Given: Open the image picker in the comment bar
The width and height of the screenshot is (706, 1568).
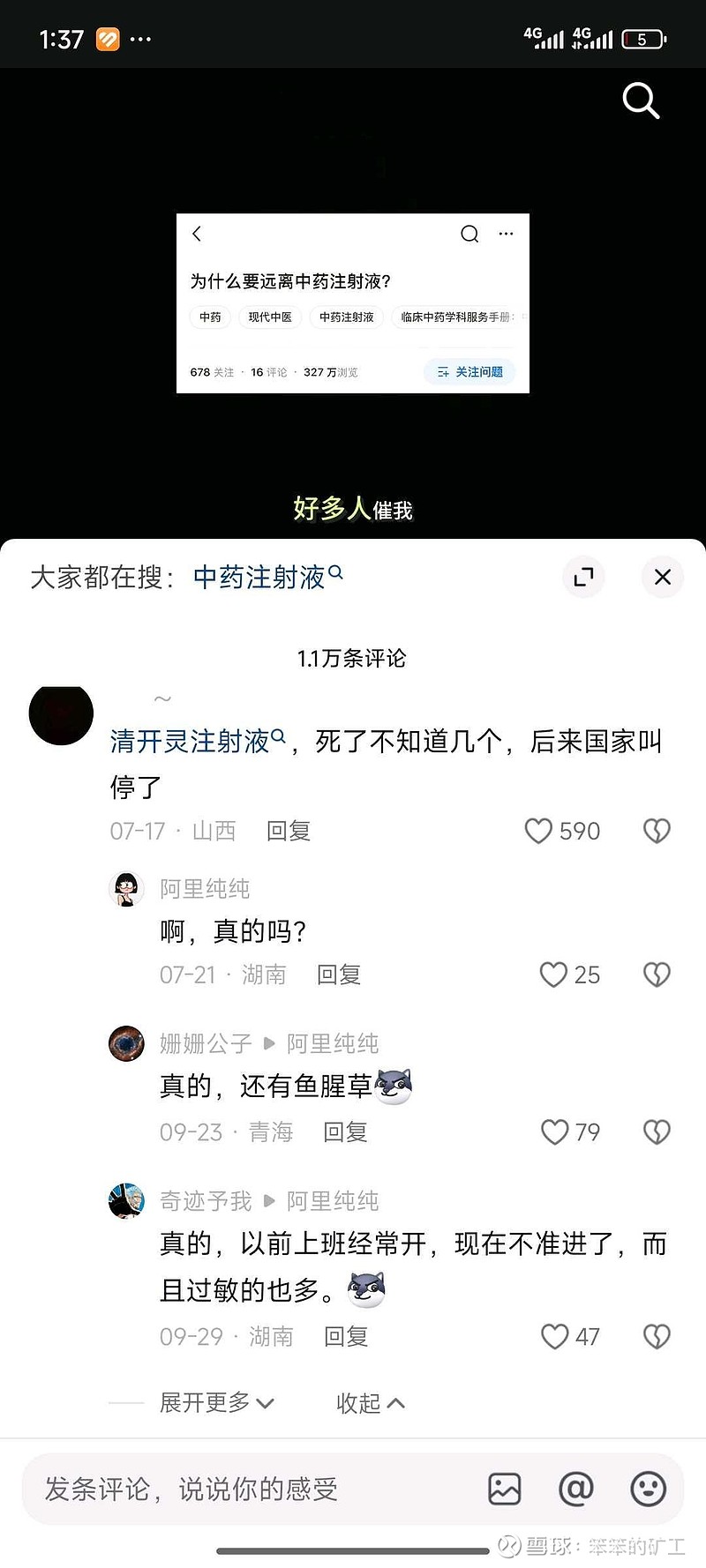Looking at the screenshot, I should pyautogui.click(x=504, y=1489).
